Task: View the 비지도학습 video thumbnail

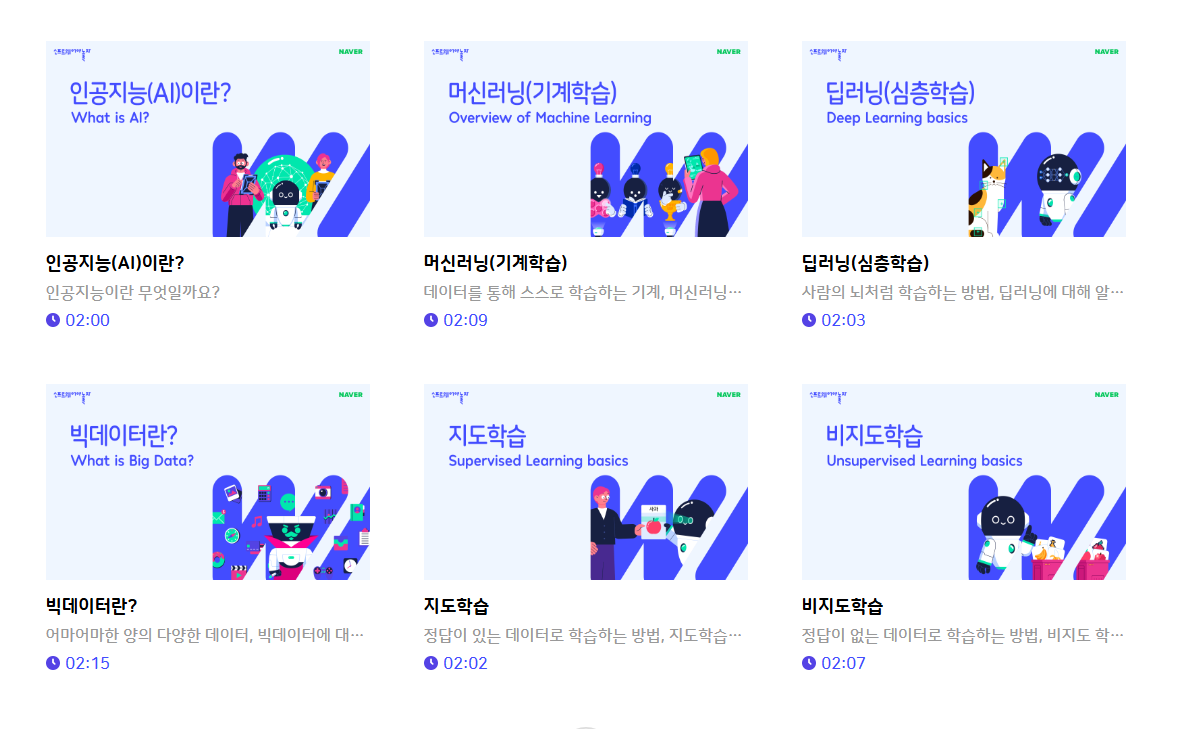Action: click(963, 481)
